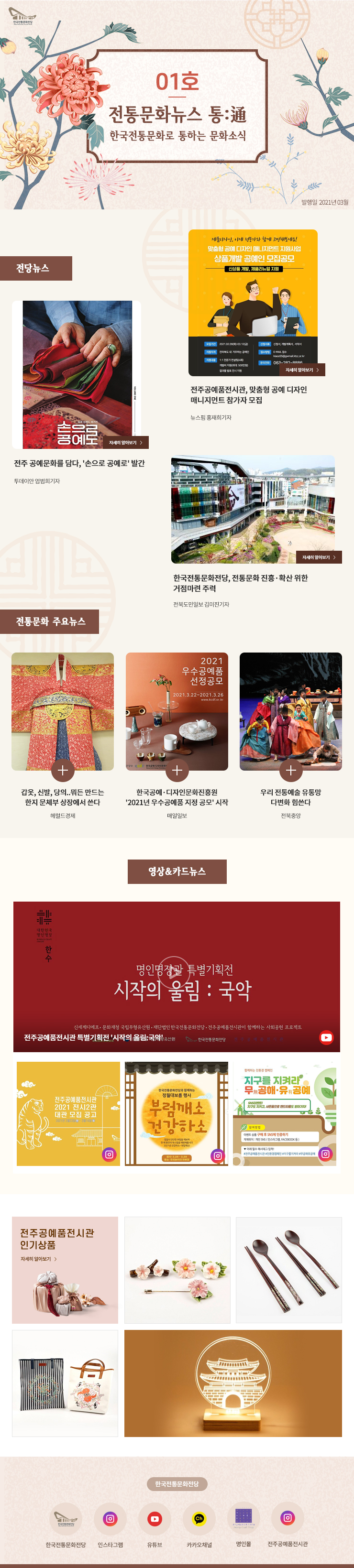This screenshot has width=354, height=1568.
Task: Open the 부럼깨소 건강하소 Instagram card
Action: coord(177,1114)
